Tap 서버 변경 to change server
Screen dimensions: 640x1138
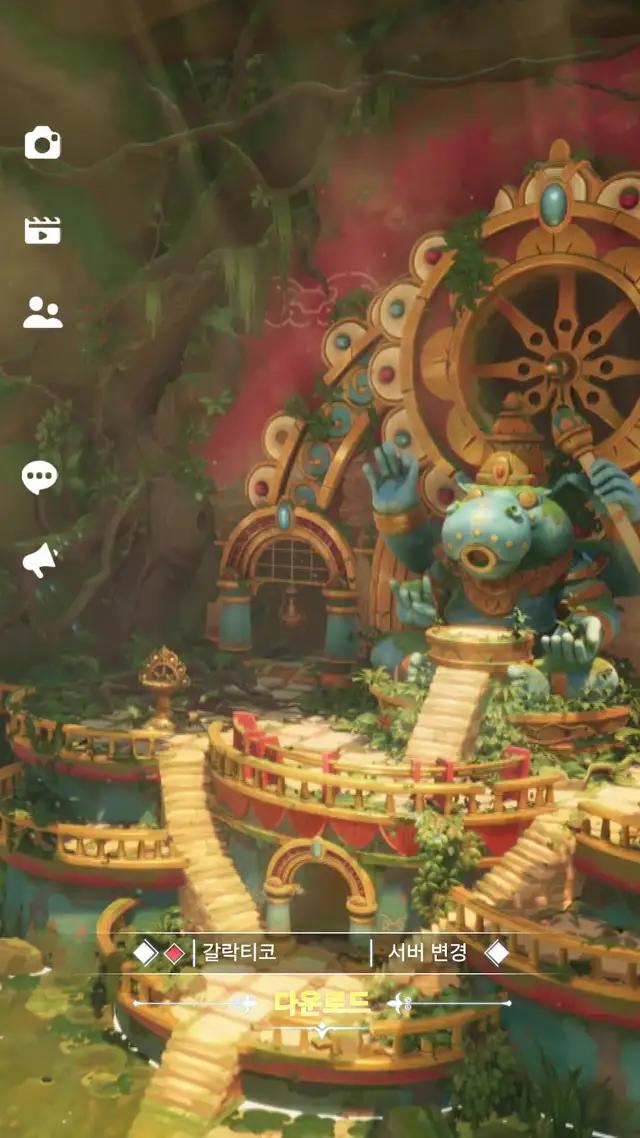tap(427, 953)
